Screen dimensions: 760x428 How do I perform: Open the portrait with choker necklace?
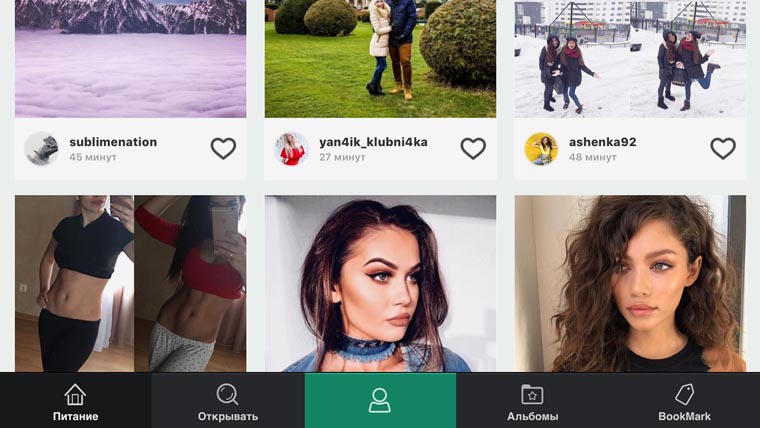click(380, 283)
